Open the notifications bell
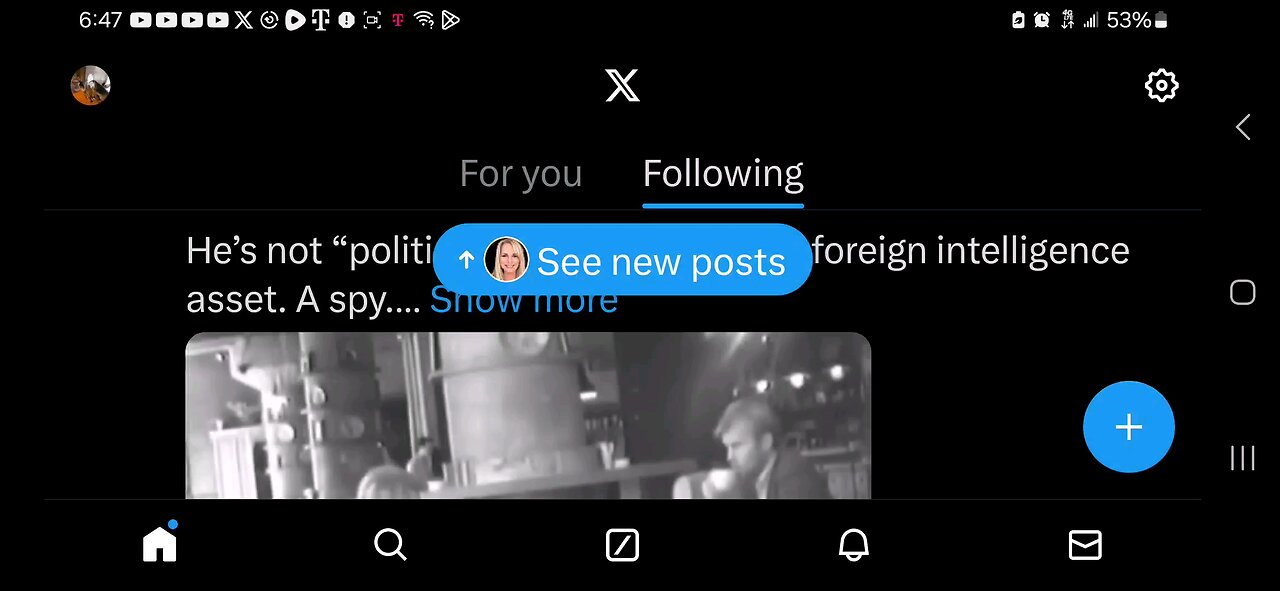This screenshot has height=591, width=1280. point(853,544)
